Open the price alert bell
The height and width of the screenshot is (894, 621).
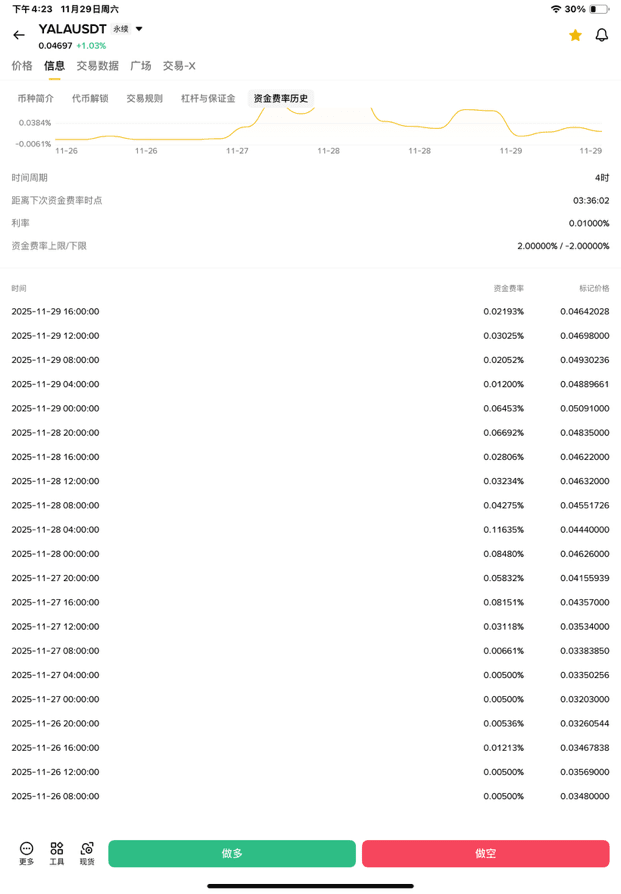tap(602, 35)
